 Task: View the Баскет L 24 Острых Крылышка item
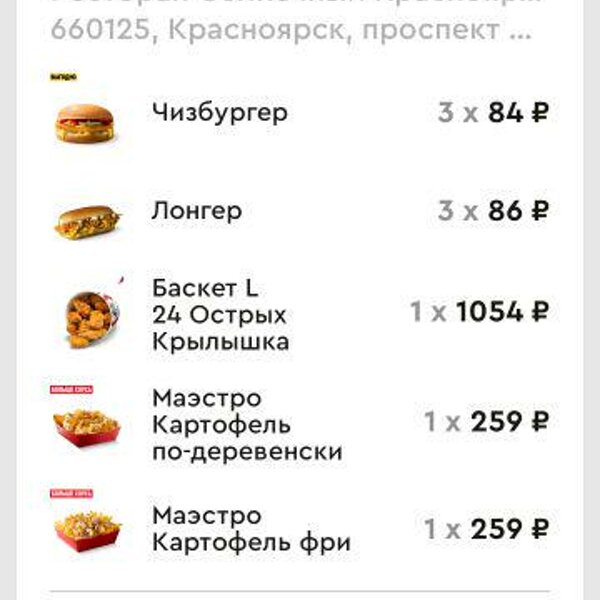tap(220, 314)
